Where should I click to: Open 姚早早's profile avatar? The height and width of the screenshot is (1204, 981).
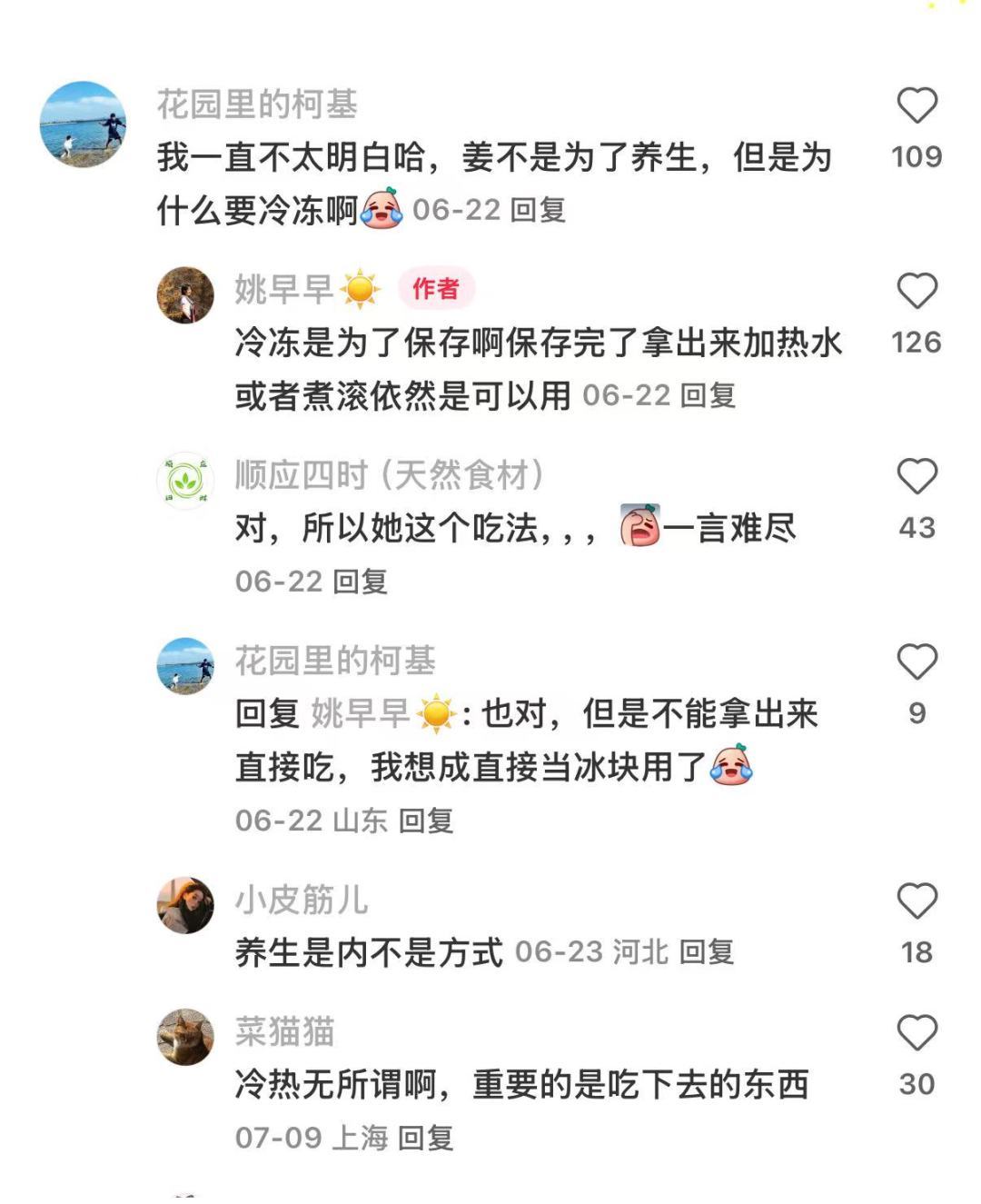[x=185, y=294]
